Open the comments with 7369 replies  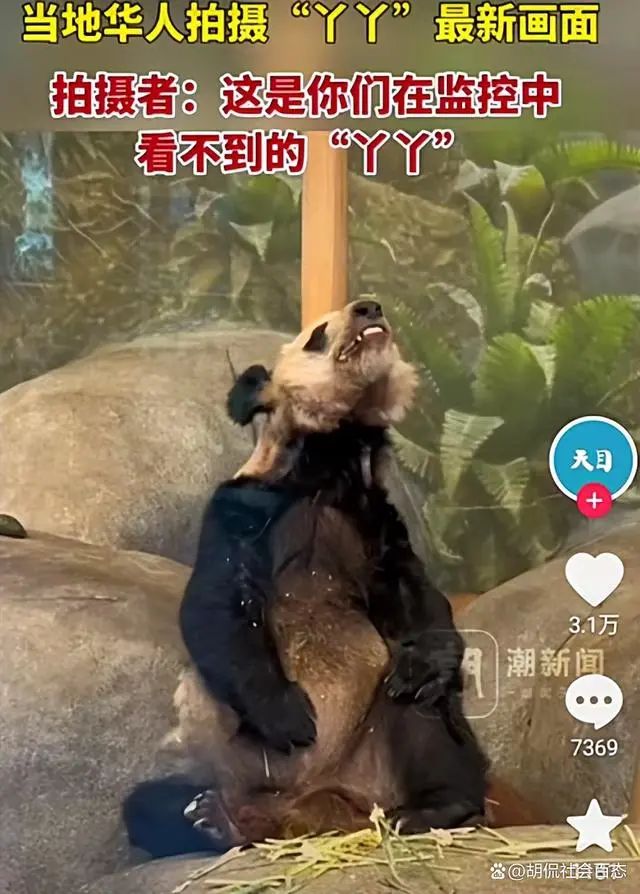pyautogui.click(x=594, y=702)
